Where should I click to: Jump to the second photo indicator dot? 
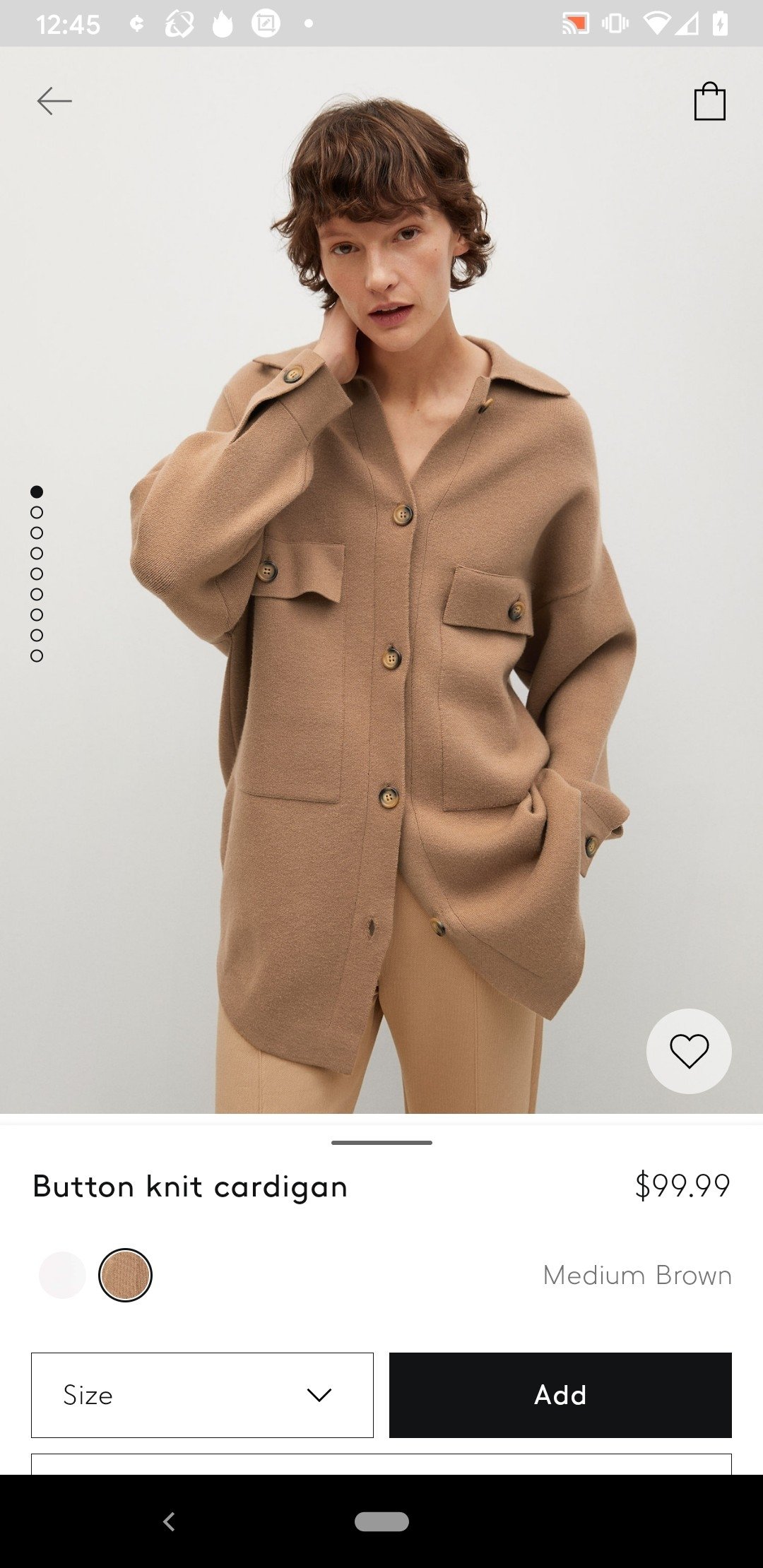[x=37, y=512]
